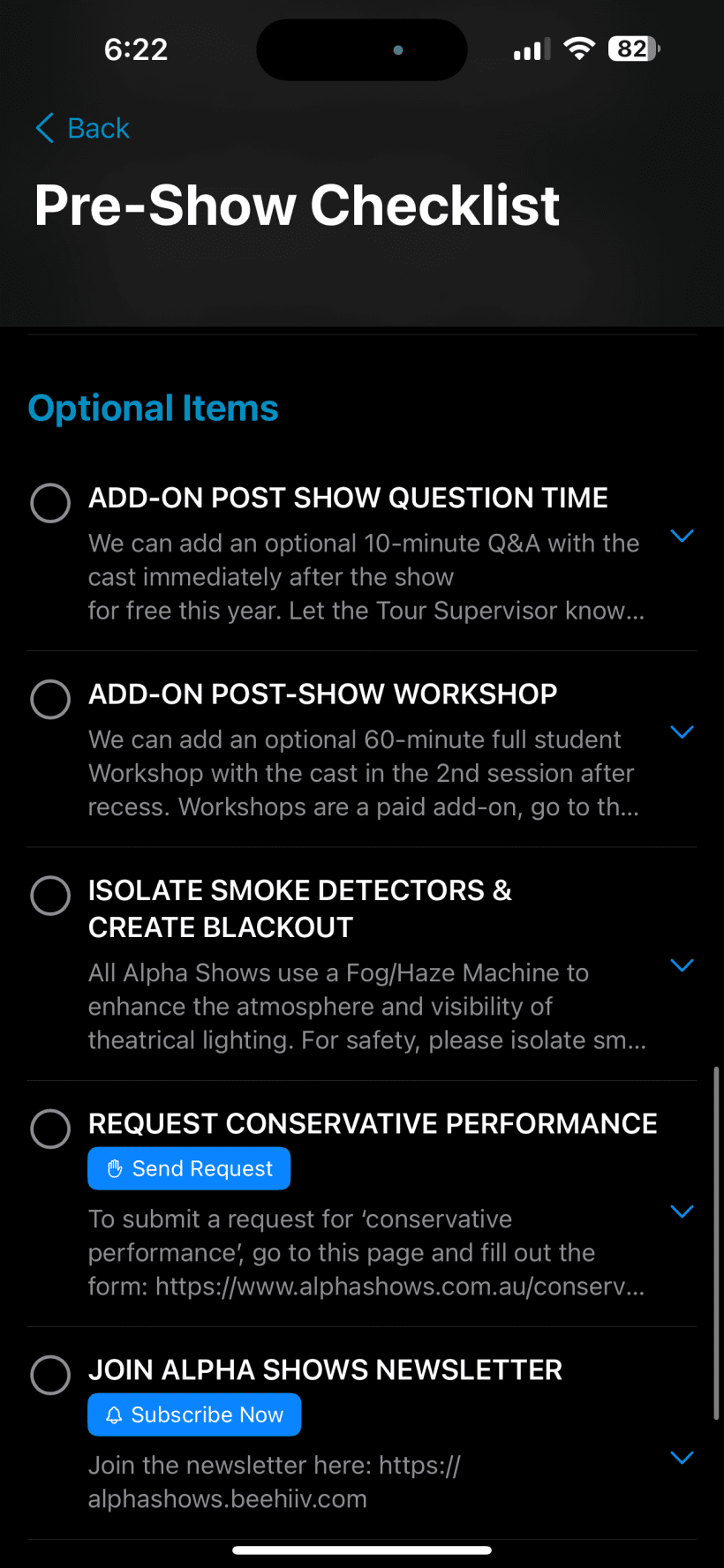Expand the Alpha Shows Newsletter details
724x1568 pixels.
point(682,1458)
